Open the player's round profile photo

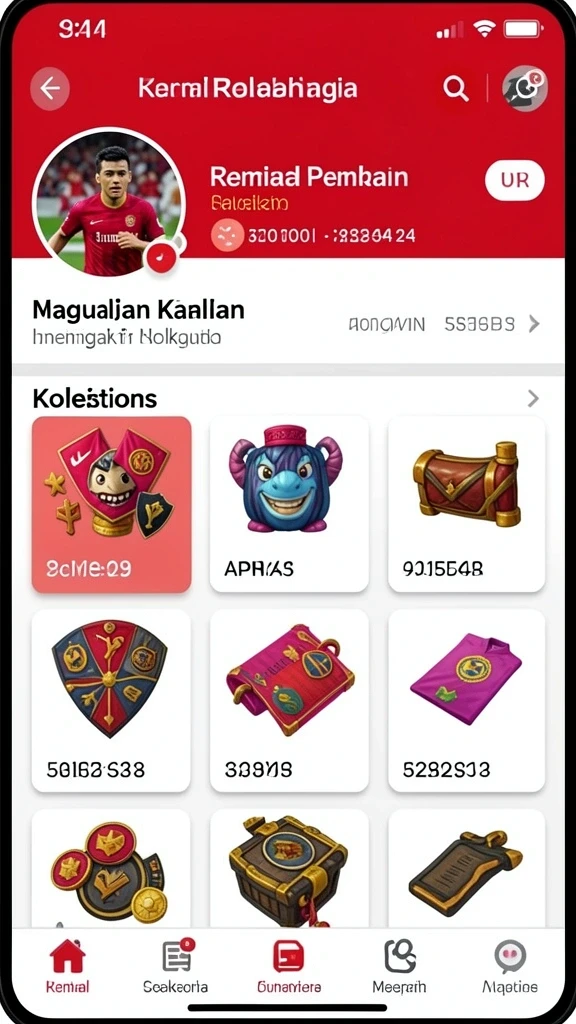click(110, 203)
